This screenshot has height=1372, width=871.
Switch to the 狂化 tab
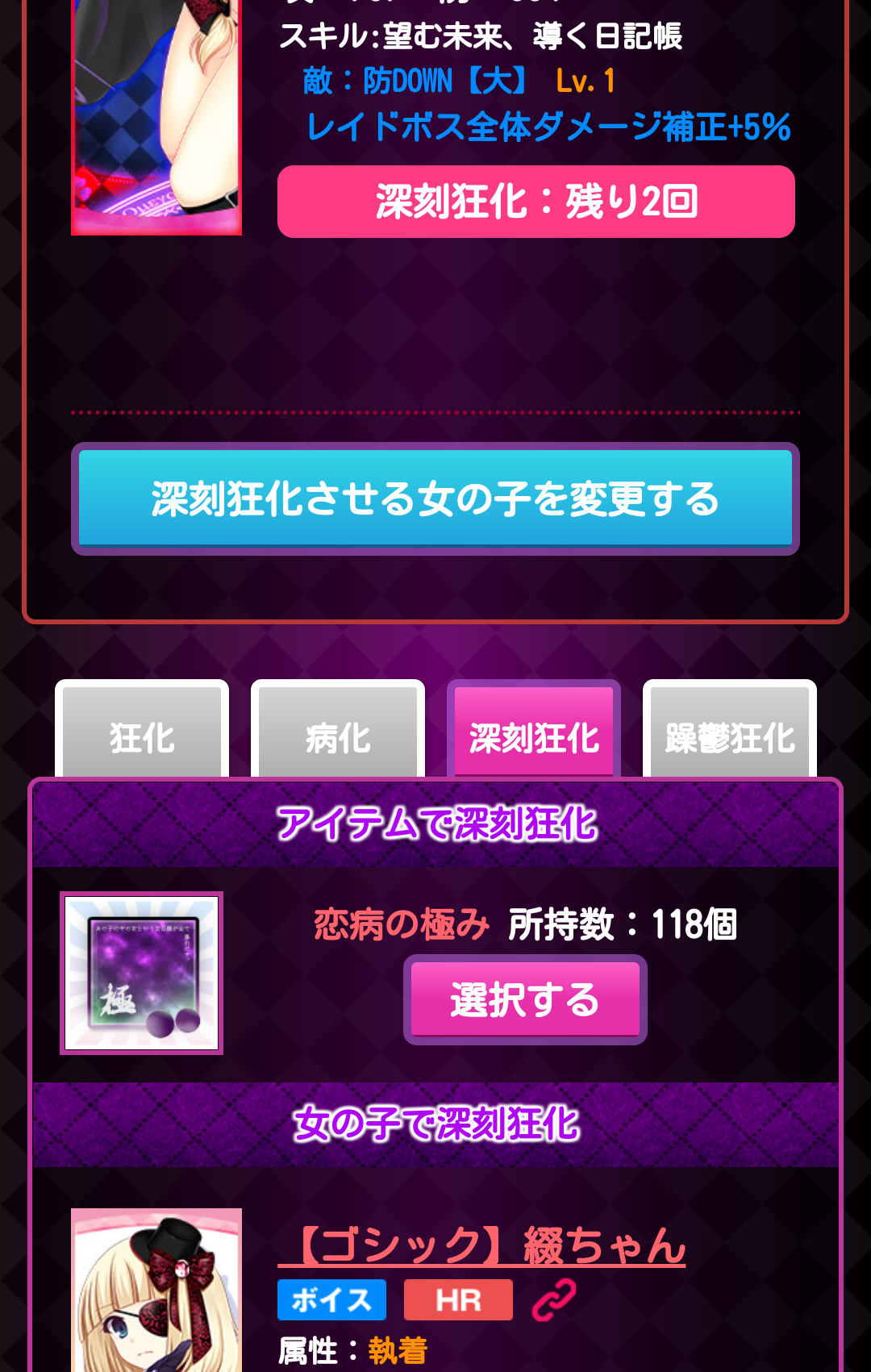pos(142,736)
